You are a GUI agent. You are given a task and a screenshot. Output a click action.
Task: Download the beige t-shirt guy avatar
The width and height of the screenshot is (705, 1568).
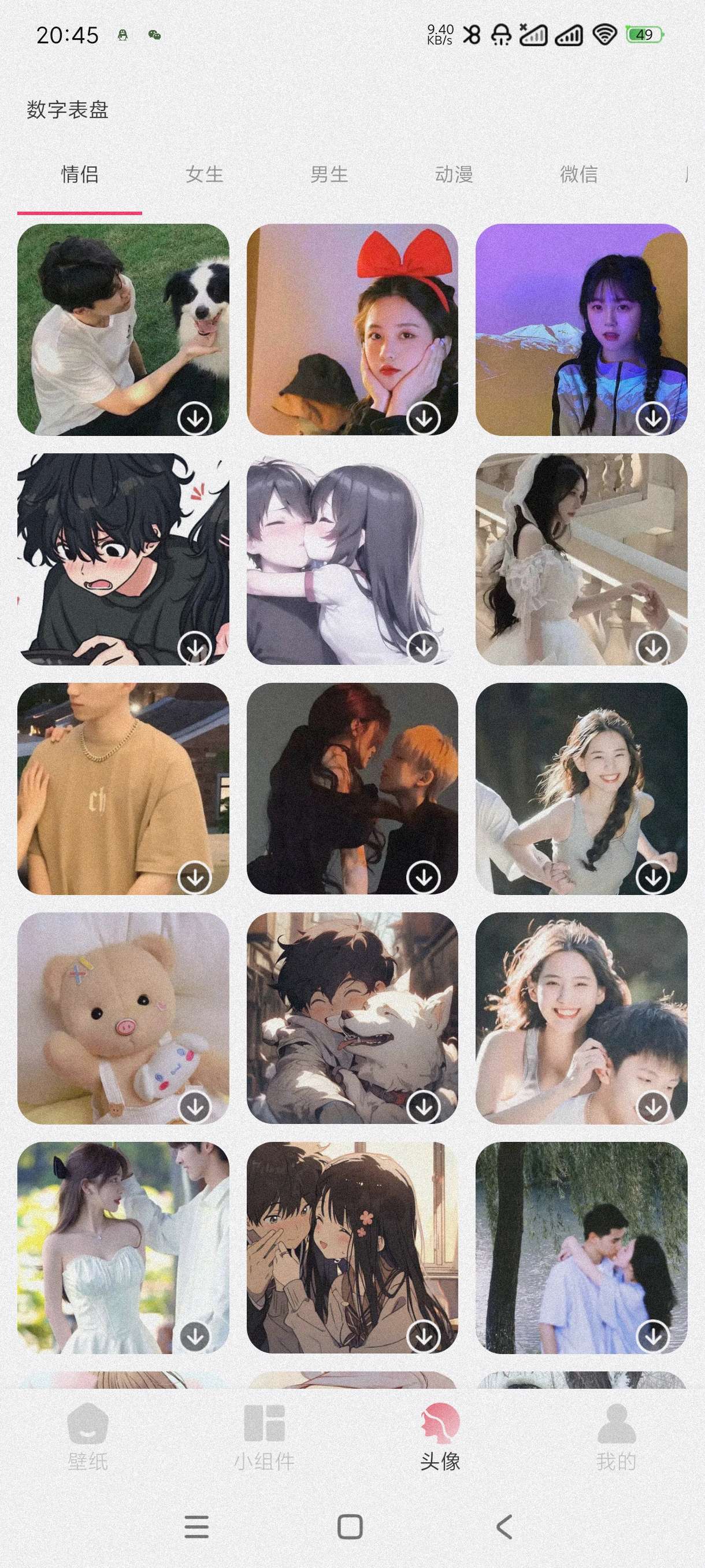pyautogui.click(x=195, y=877)
